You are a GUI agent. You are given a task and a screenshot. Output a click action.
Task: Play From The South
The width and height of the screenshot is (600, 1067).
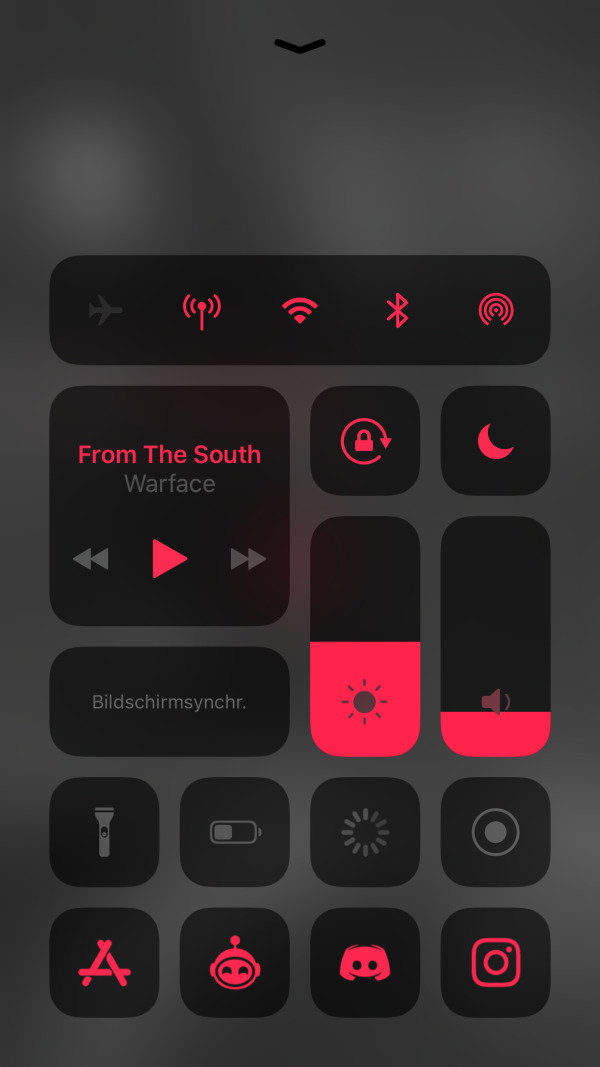point(169,559)
